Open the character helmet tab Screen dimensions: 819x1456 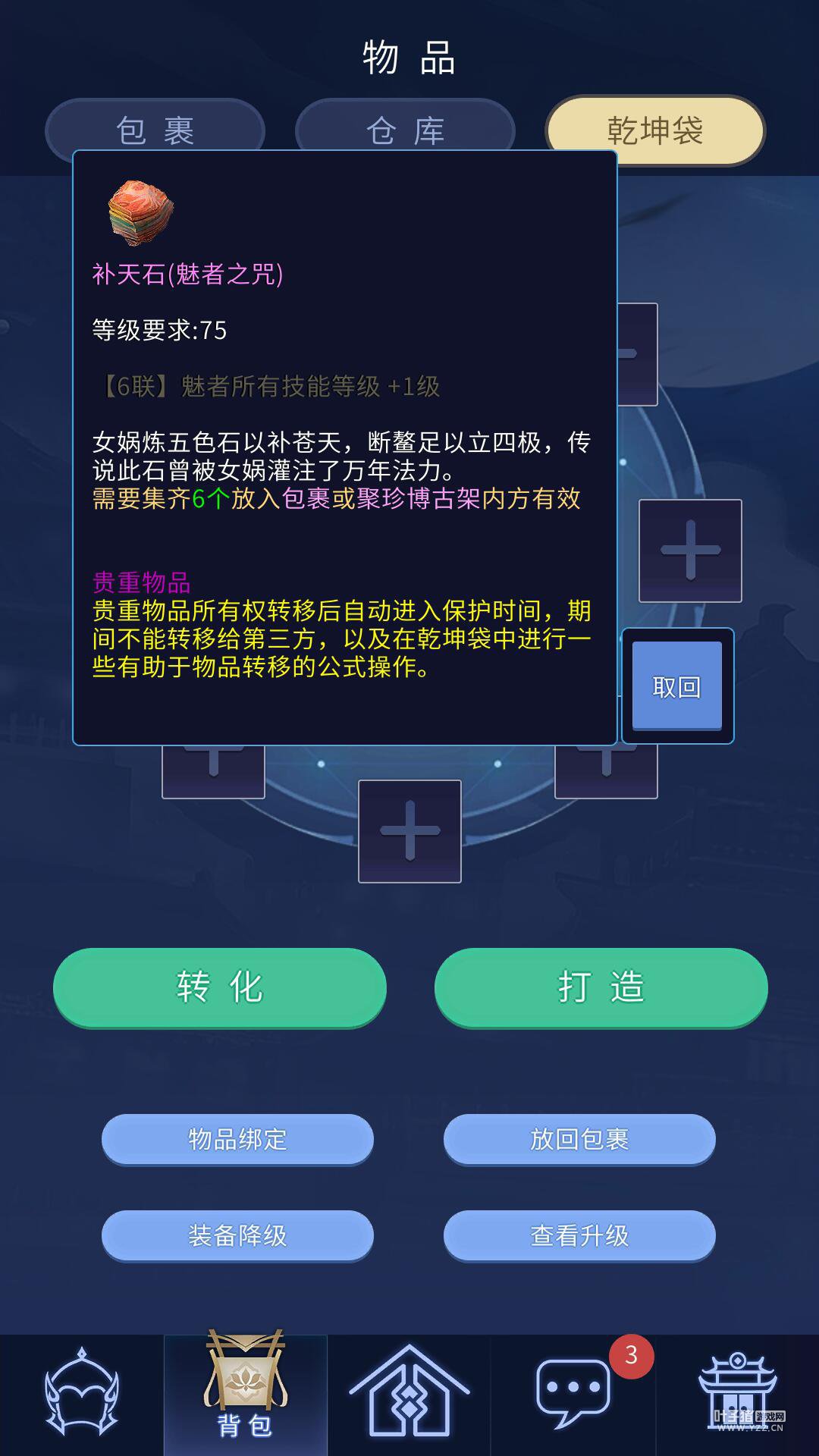(x=82, y=1392)
